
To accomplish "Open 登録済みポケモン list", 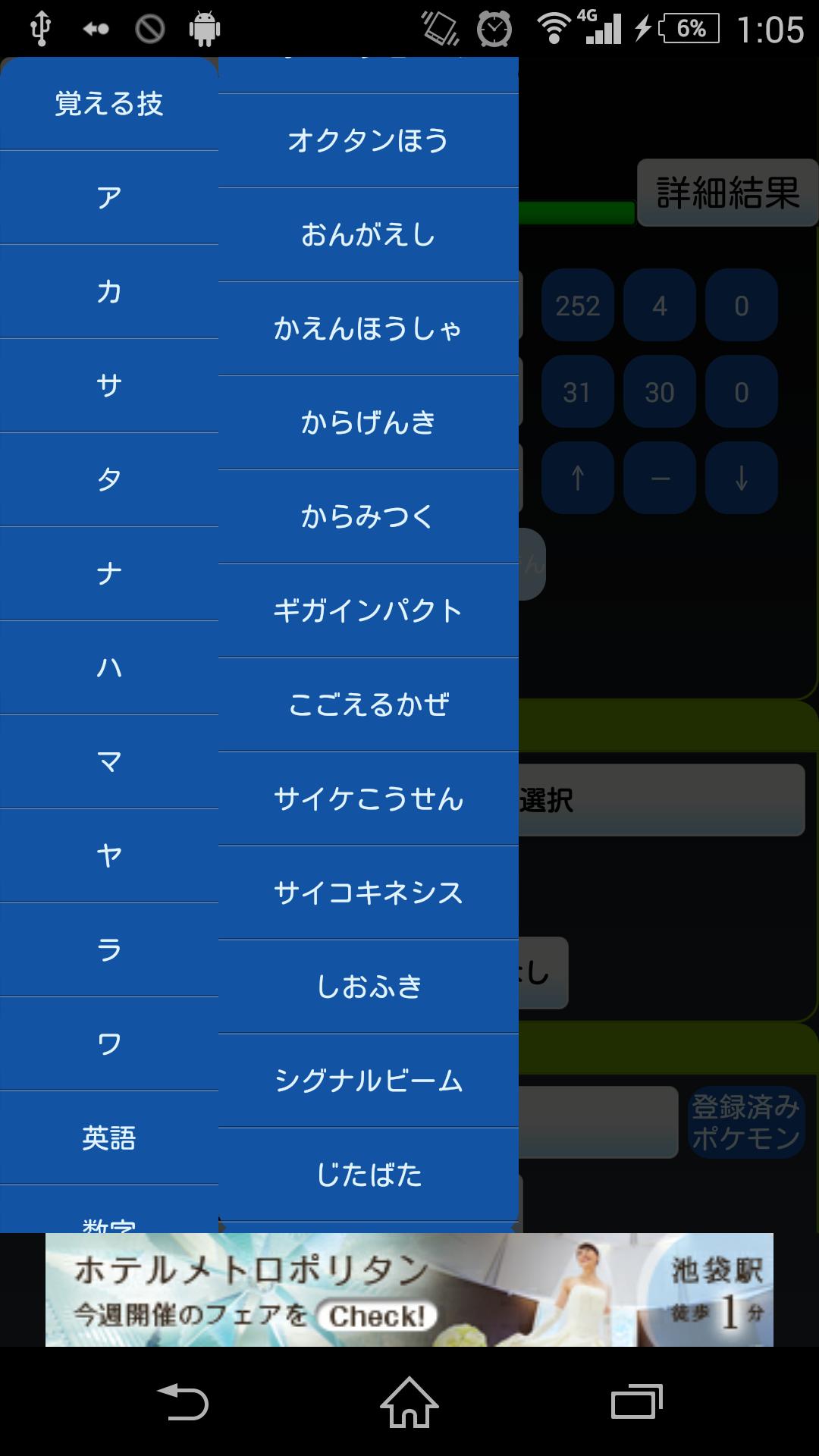I will 746,1123.
